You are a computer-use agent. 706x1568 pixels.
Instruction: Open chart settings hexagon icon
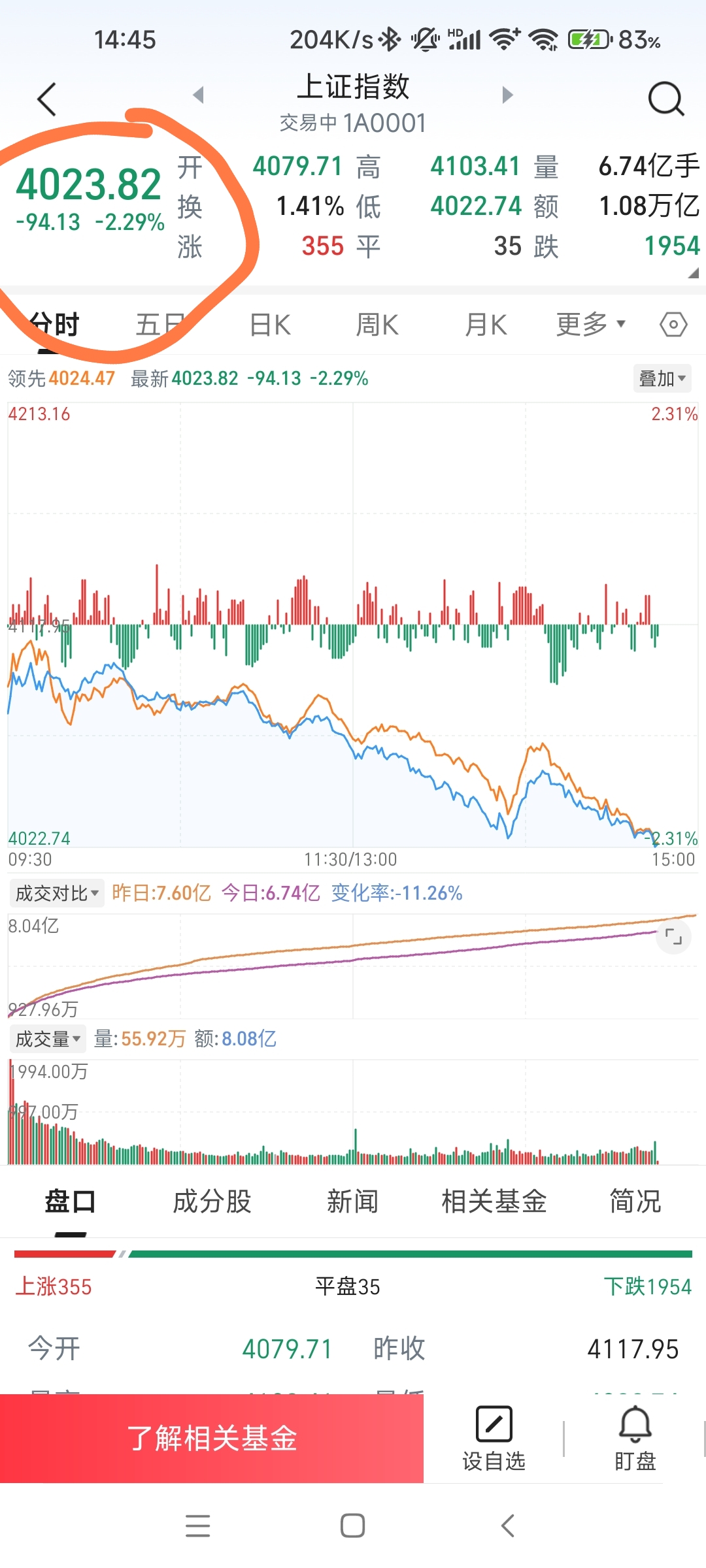pos(673,324)
